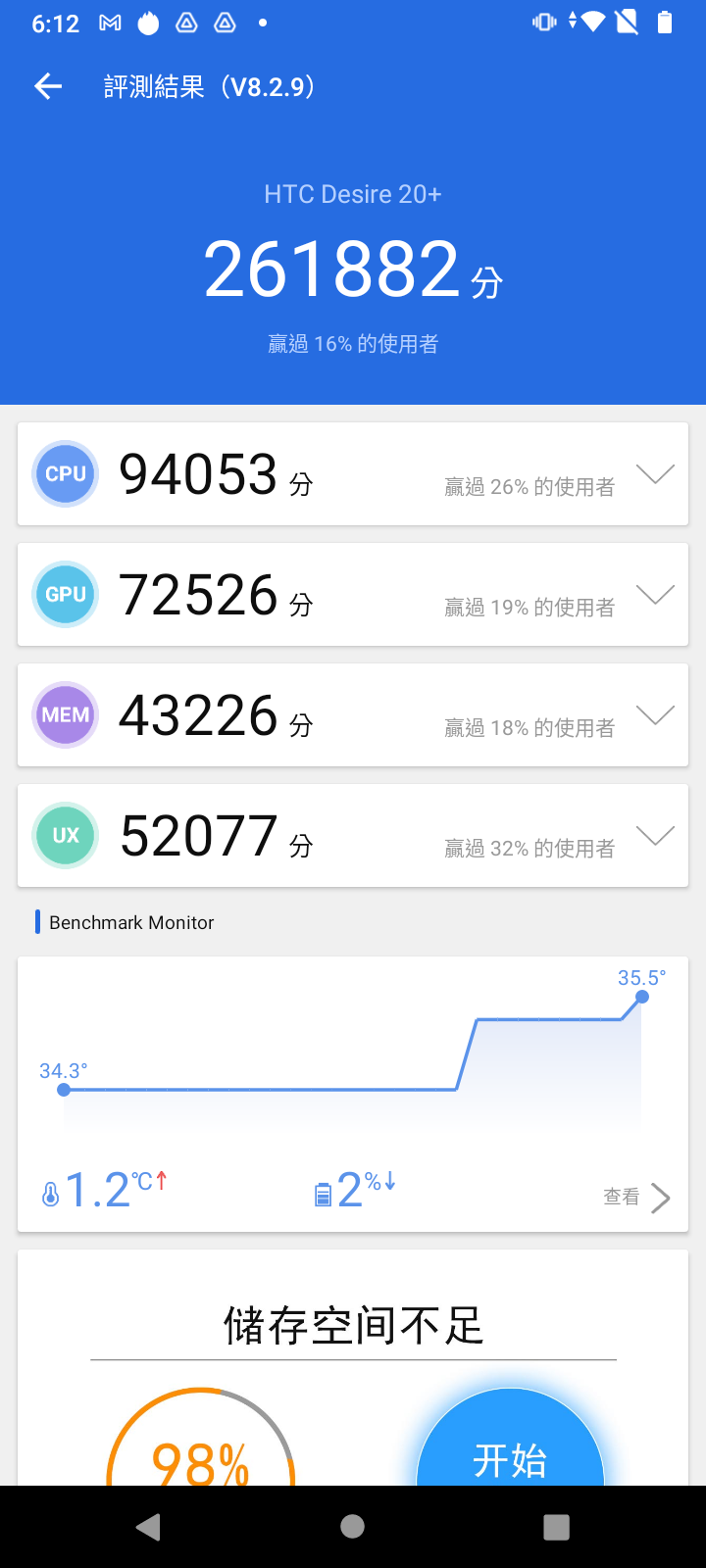Tap the system home button
The image size is (706, 1568).
[353, 1526]
